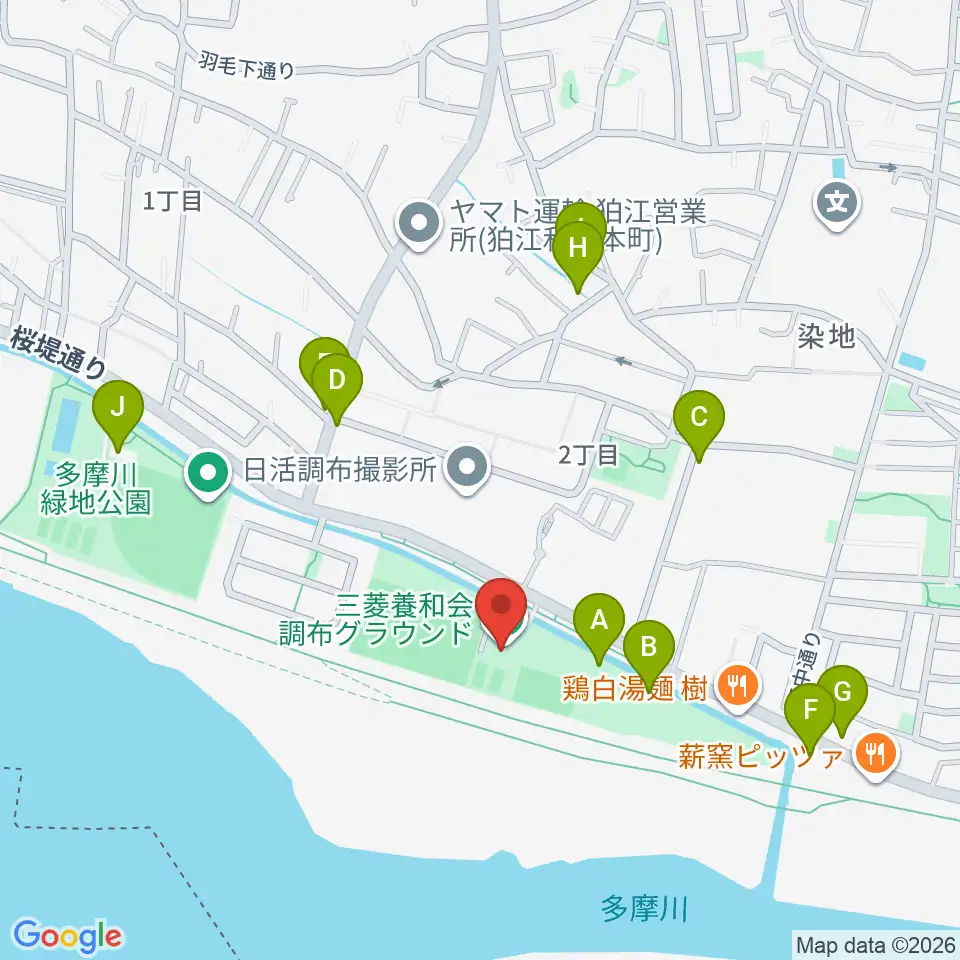Open the school (文) pin
Screen dimensions: 960x960
point(837,204)
